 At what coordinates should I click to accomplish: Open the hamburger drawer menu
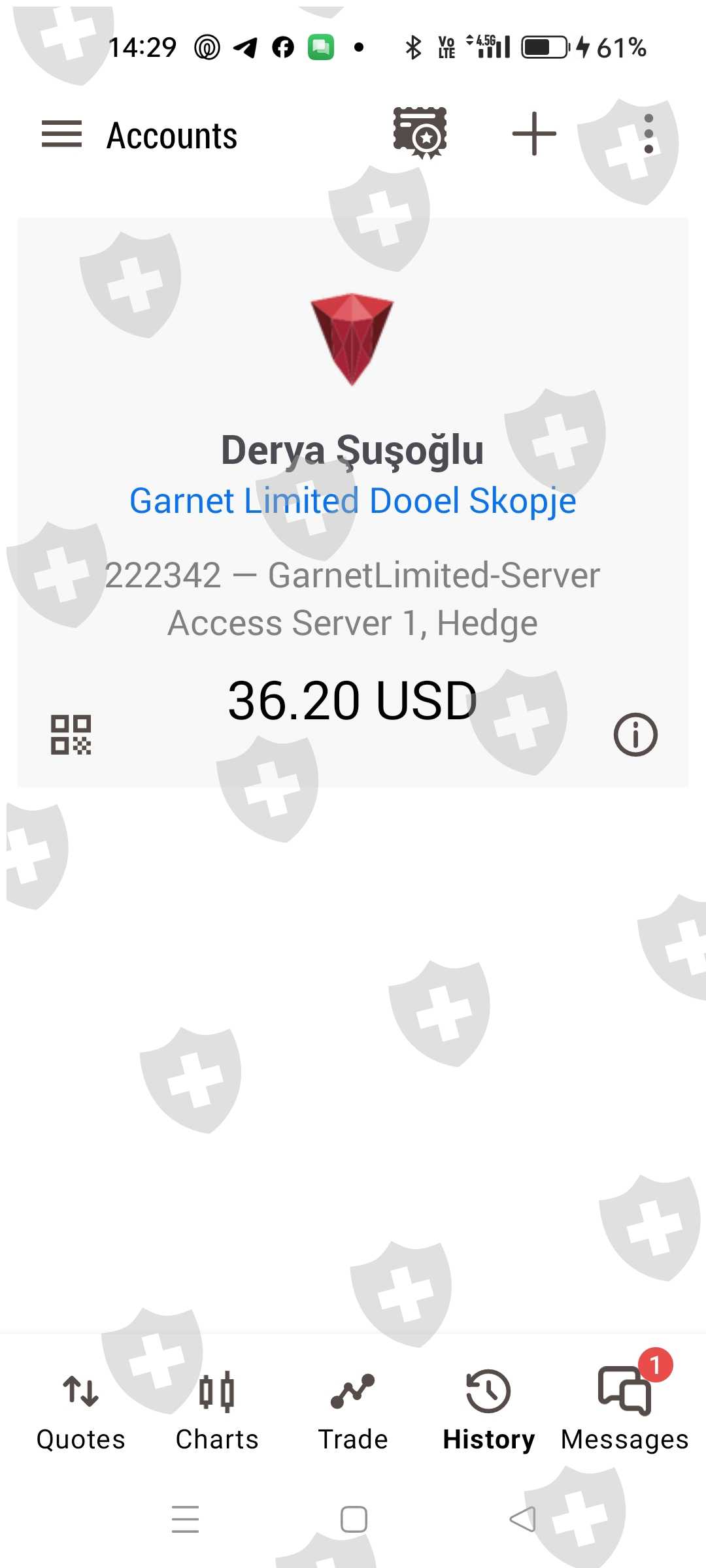(x=61, y=135)
